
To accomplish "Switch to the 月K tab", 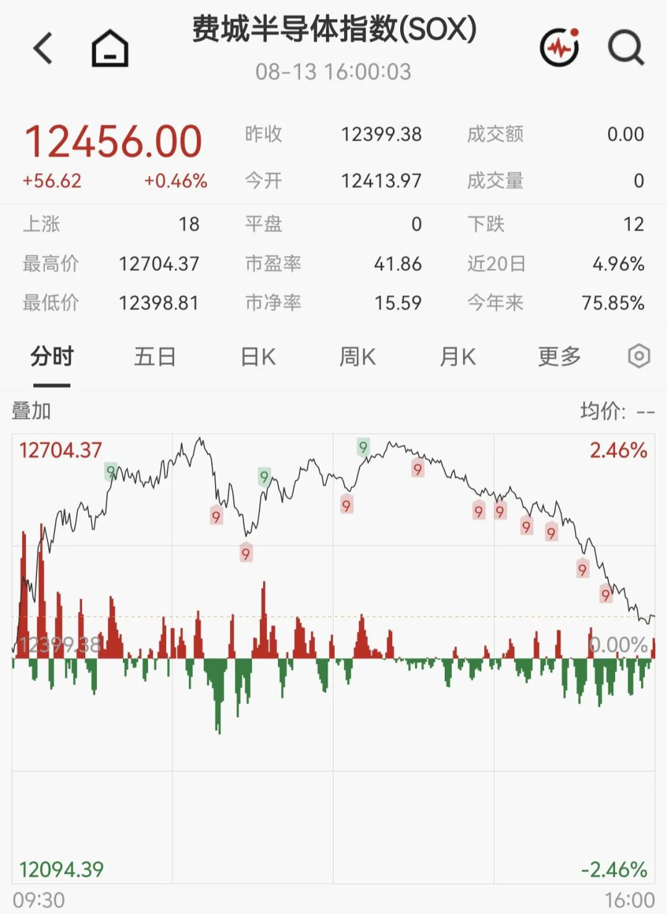I will point(458,356).
